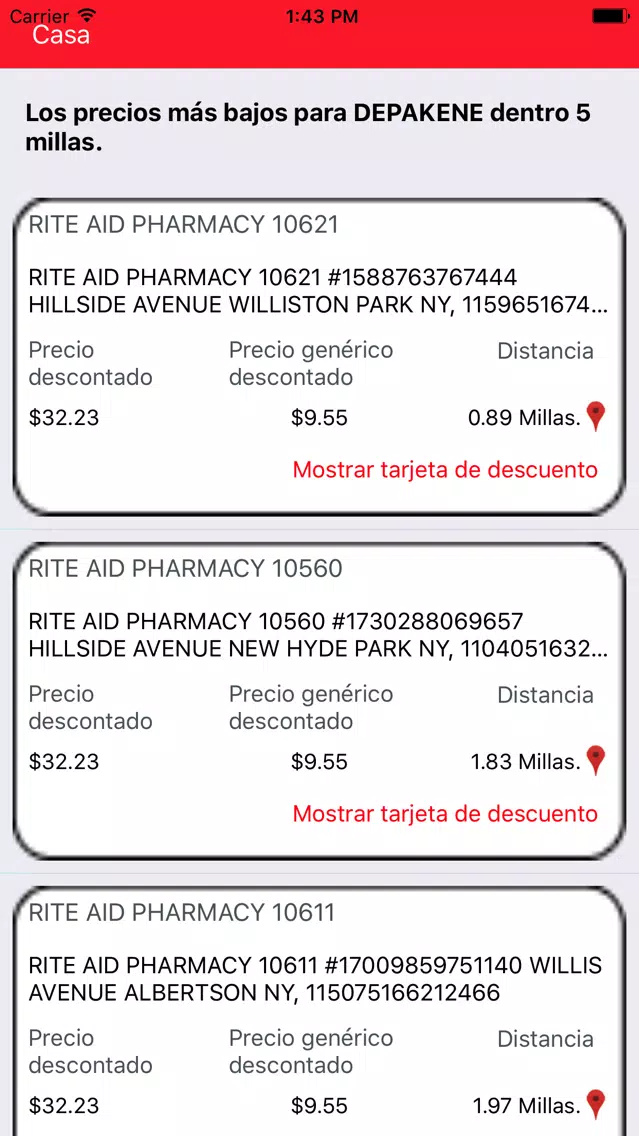The image size is (639, 1136).
Task: Open the Rite Aid Pharmacy 10560 card
Action: [x=320, y=701]
